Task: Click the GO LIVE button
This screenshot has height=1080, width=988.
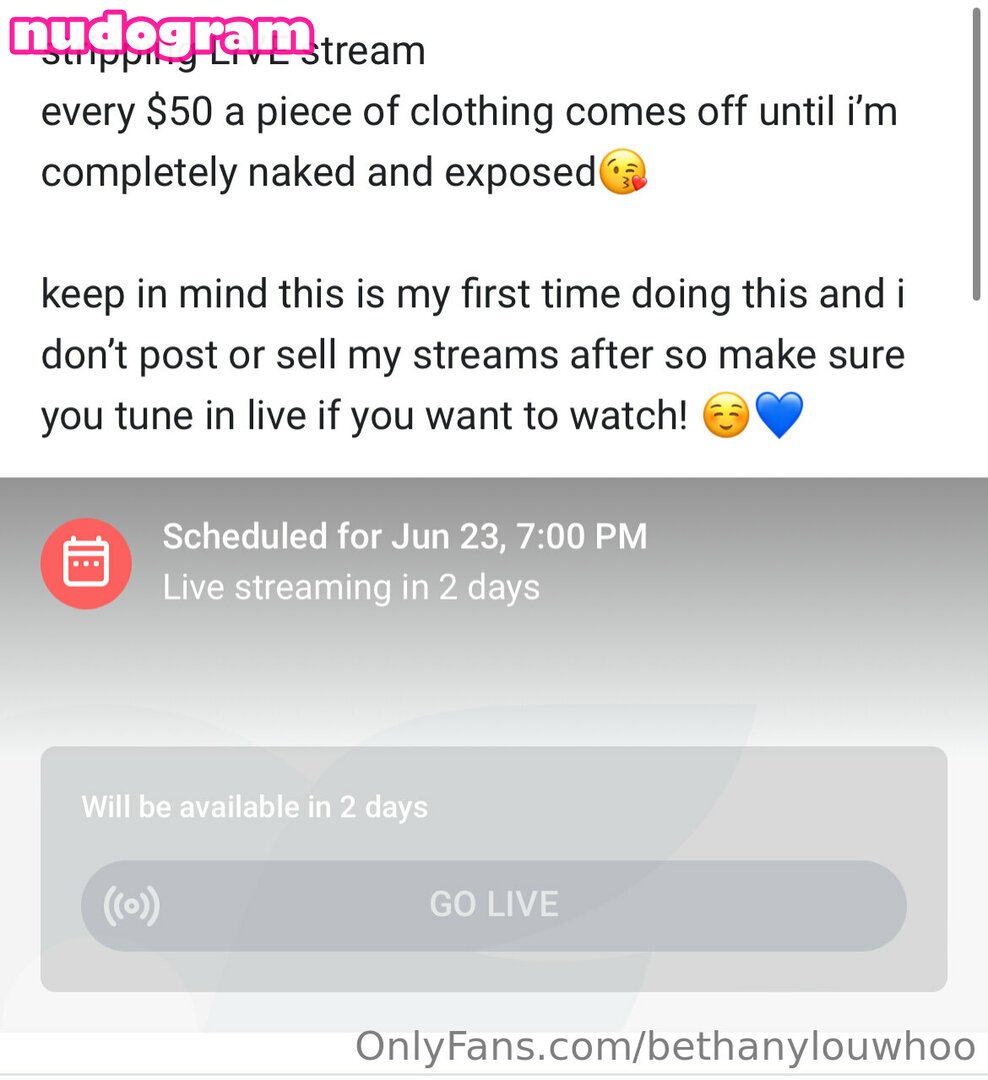Action: [493, 905]
